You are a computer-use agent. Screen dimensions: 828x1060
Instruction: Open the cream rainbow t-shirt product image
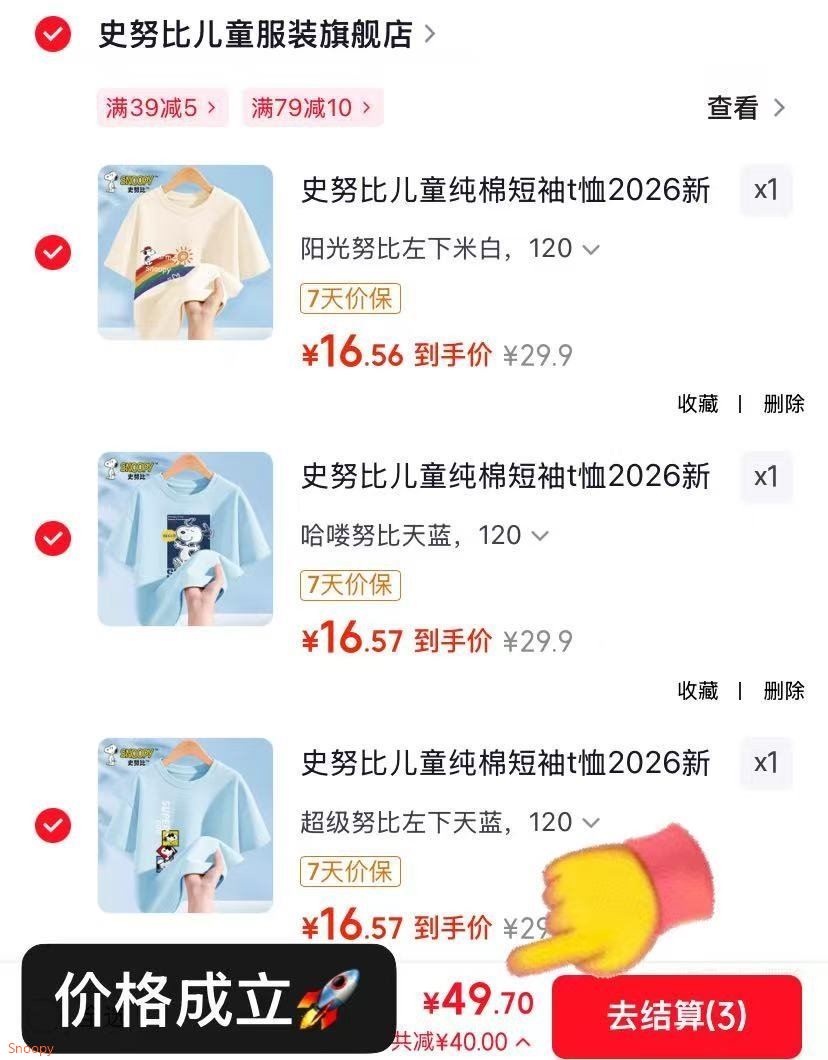click(185, 252)
